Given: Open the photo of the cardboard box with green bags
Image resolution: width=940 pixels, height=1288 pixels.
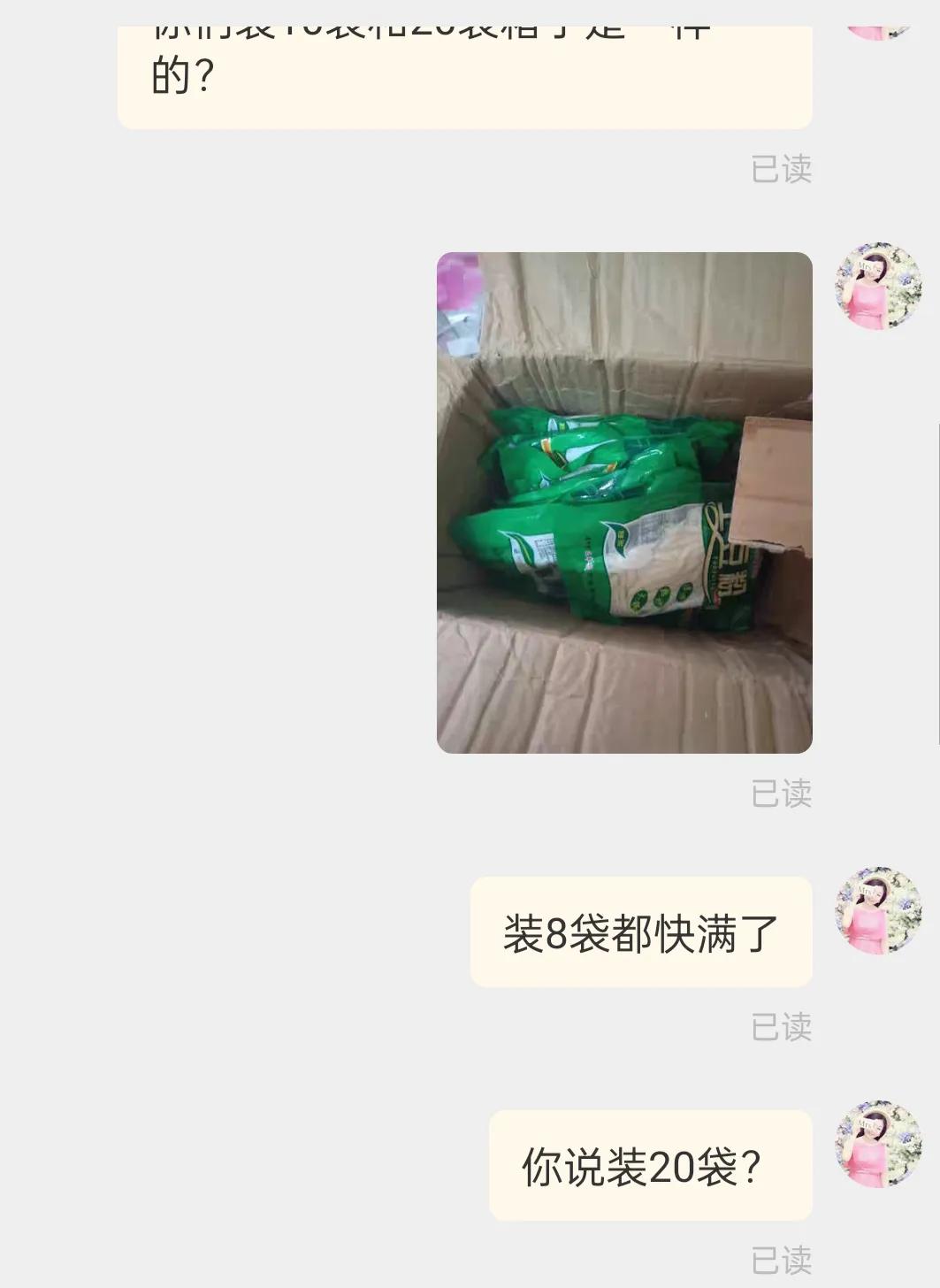Looking at the screenshot, I should coord(623,500).
